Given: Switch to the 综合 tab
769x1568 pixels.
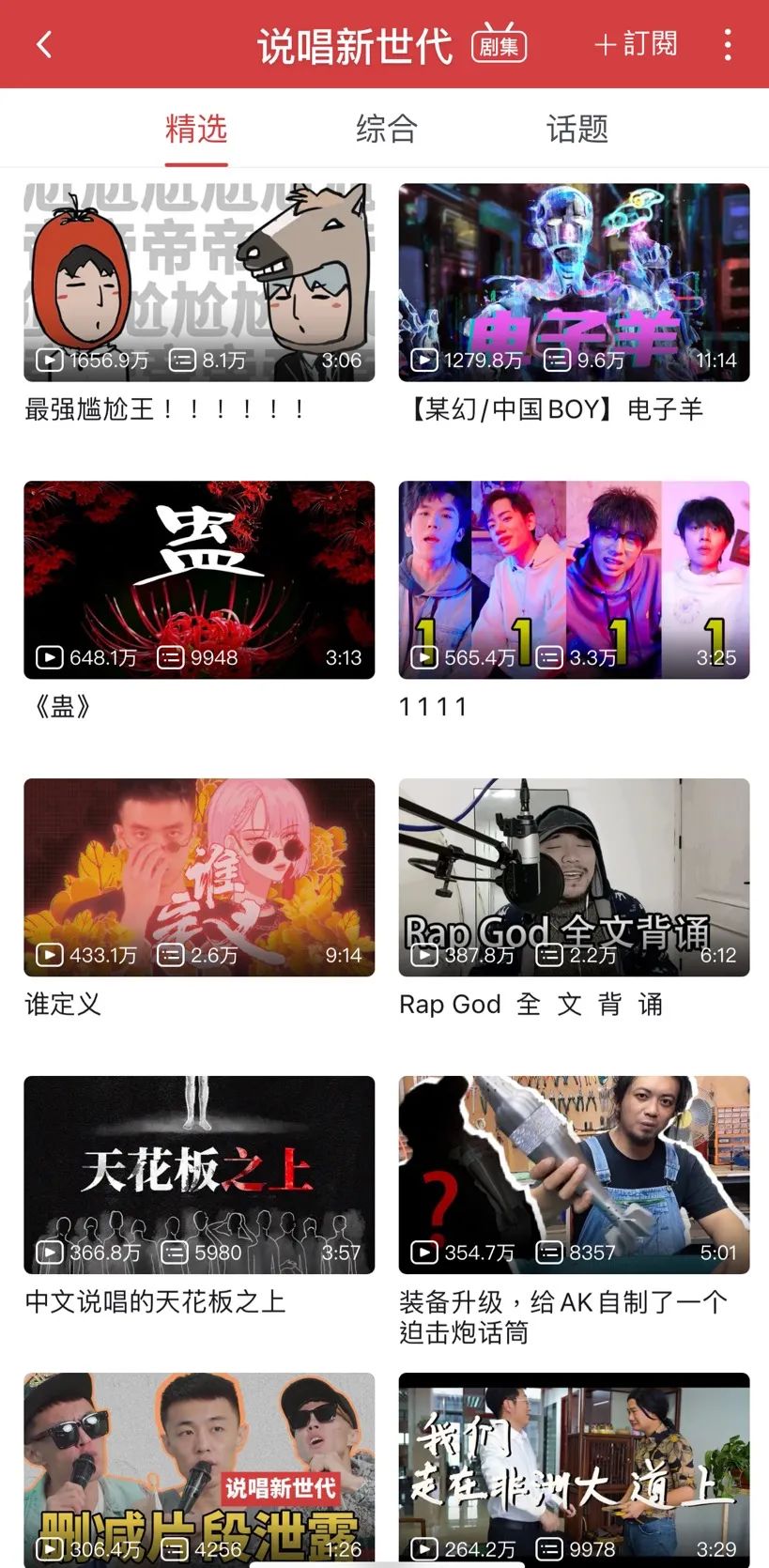Looking at the screenshot, I should pyautogui.click(x=386, y=129).
